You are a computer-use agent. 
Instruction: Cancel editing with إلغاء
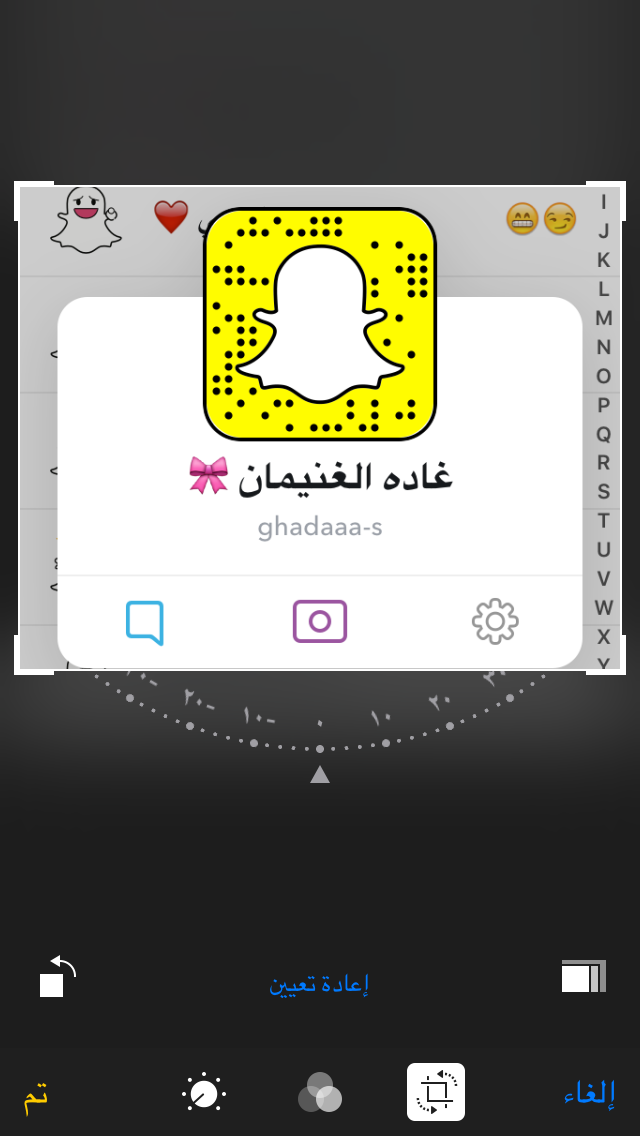[589, 1093]
